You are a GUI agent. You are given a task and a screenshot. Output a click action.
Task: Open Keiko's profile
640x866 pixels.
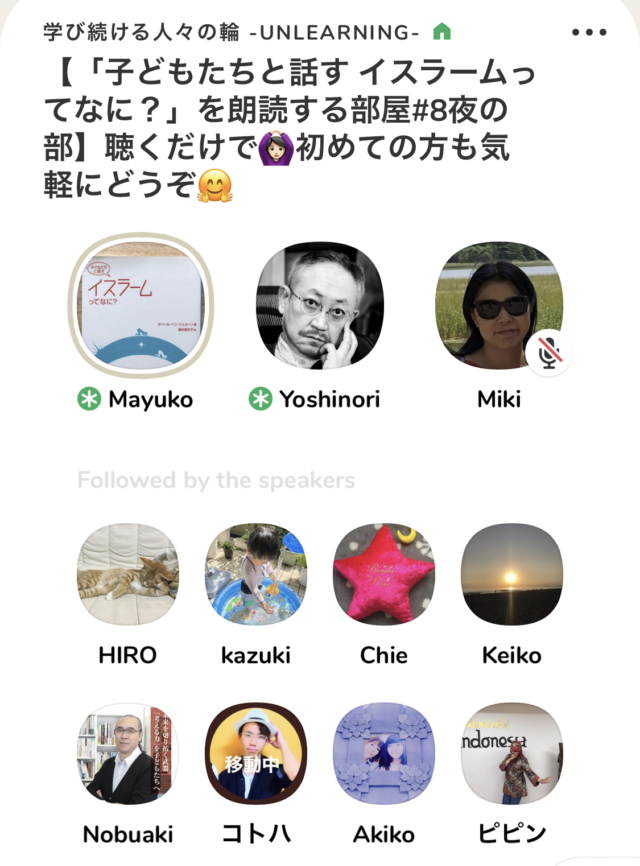pyautogui.click(x=511, y=575)
